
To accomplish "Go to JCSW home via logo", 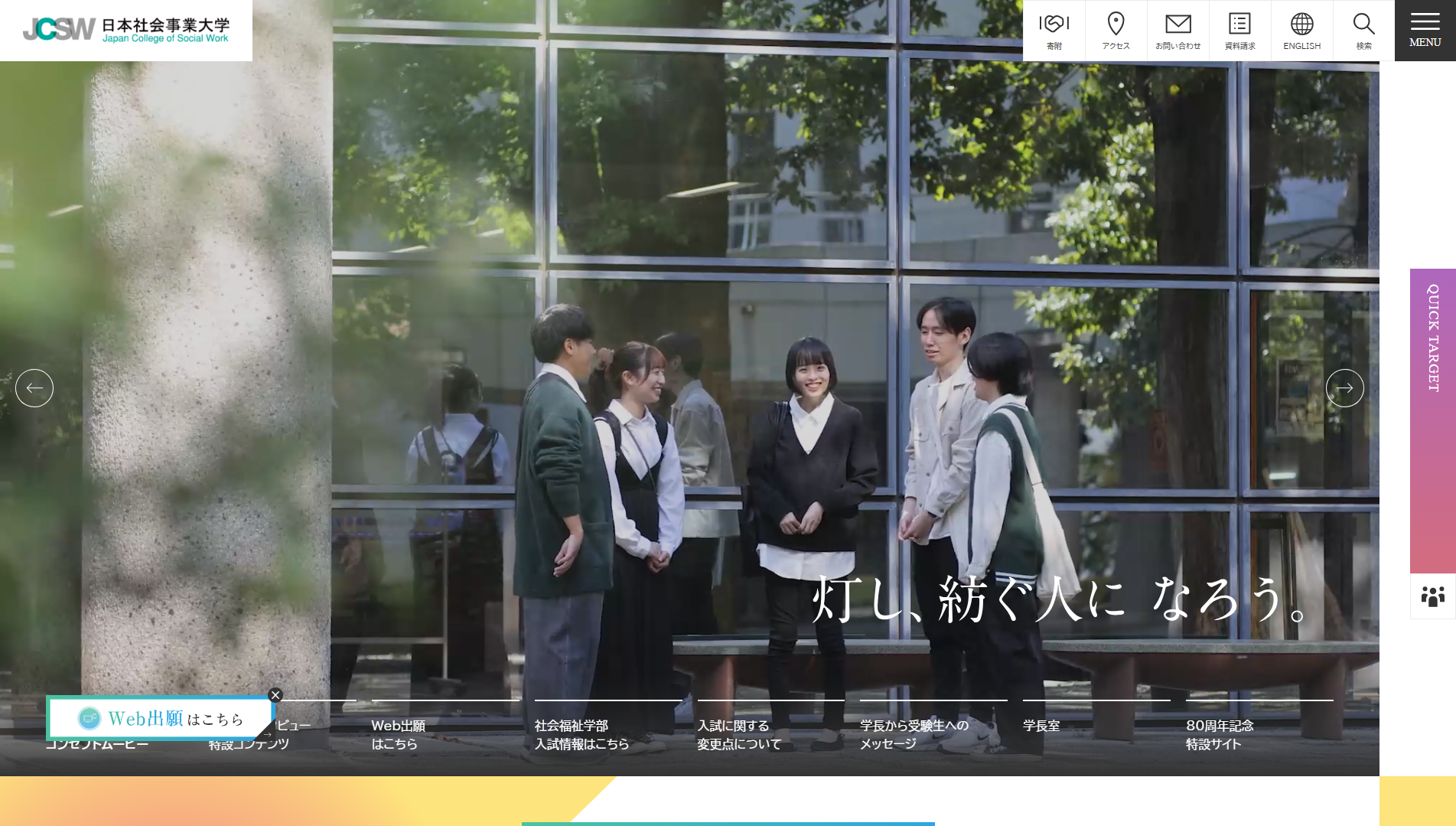I will pyautogui.click(x=126, y=30).
